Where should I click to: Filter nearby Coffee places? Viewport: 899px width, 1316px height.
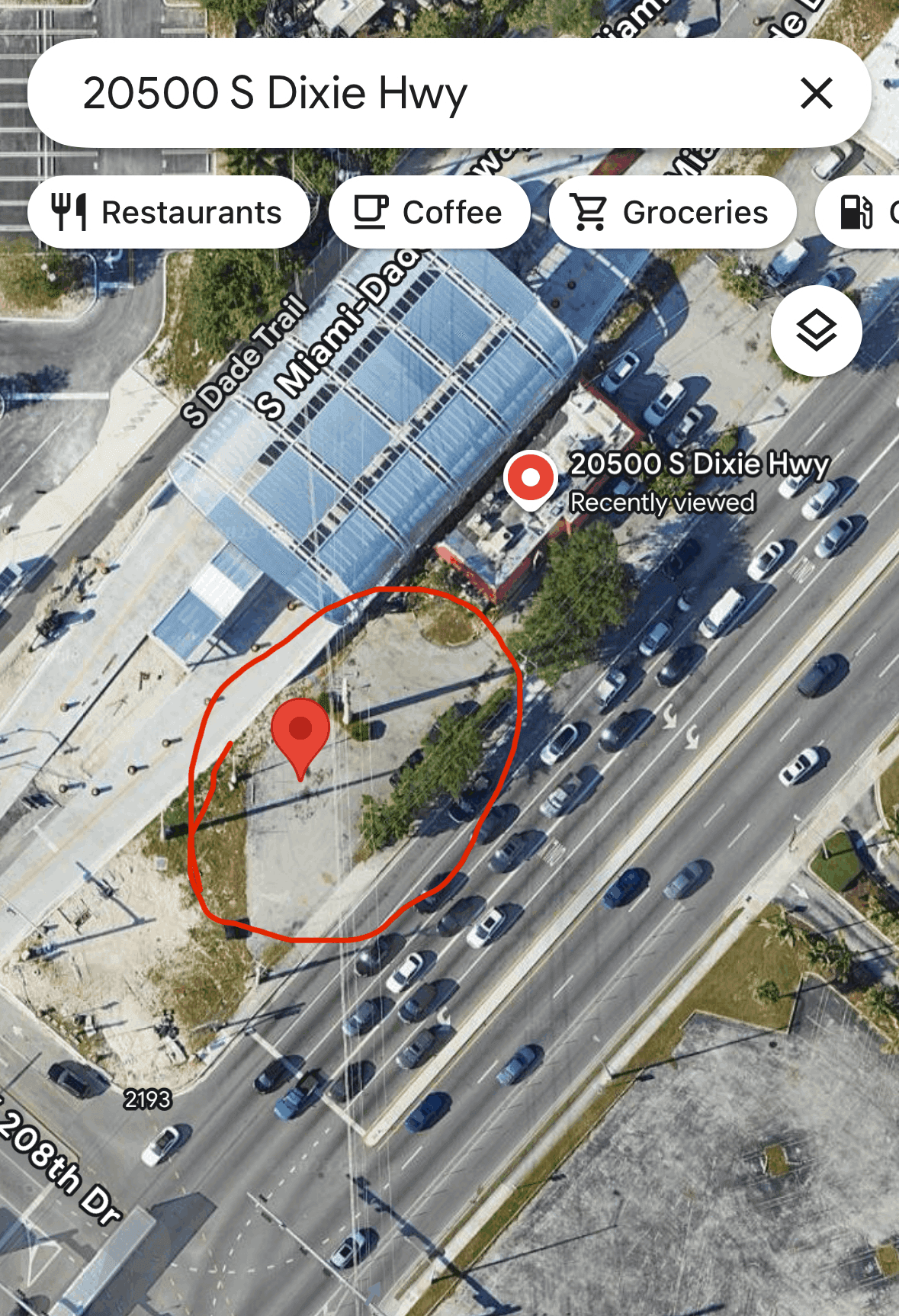click(429, 213)
